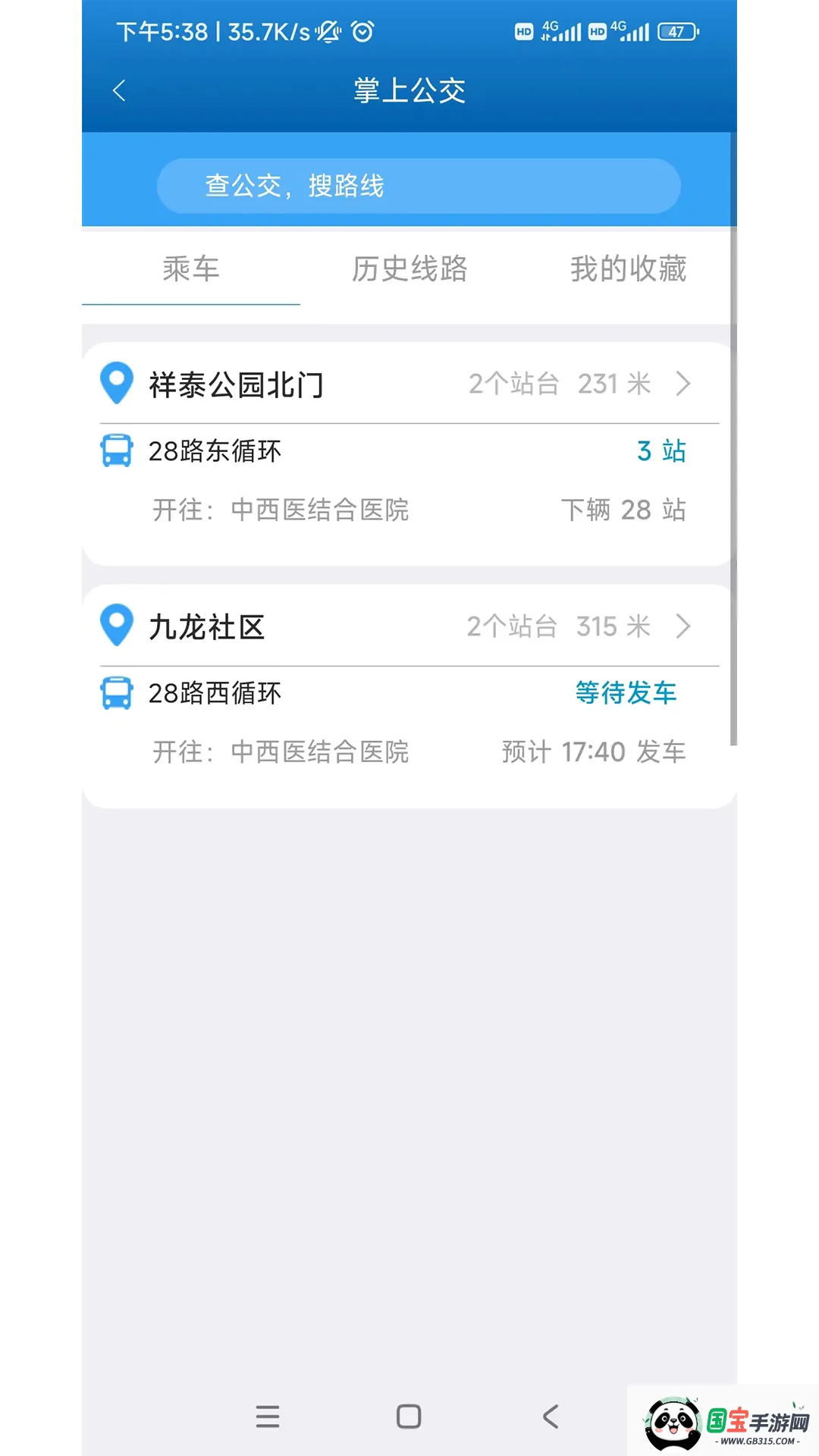Go back using the header arrow

119,91
